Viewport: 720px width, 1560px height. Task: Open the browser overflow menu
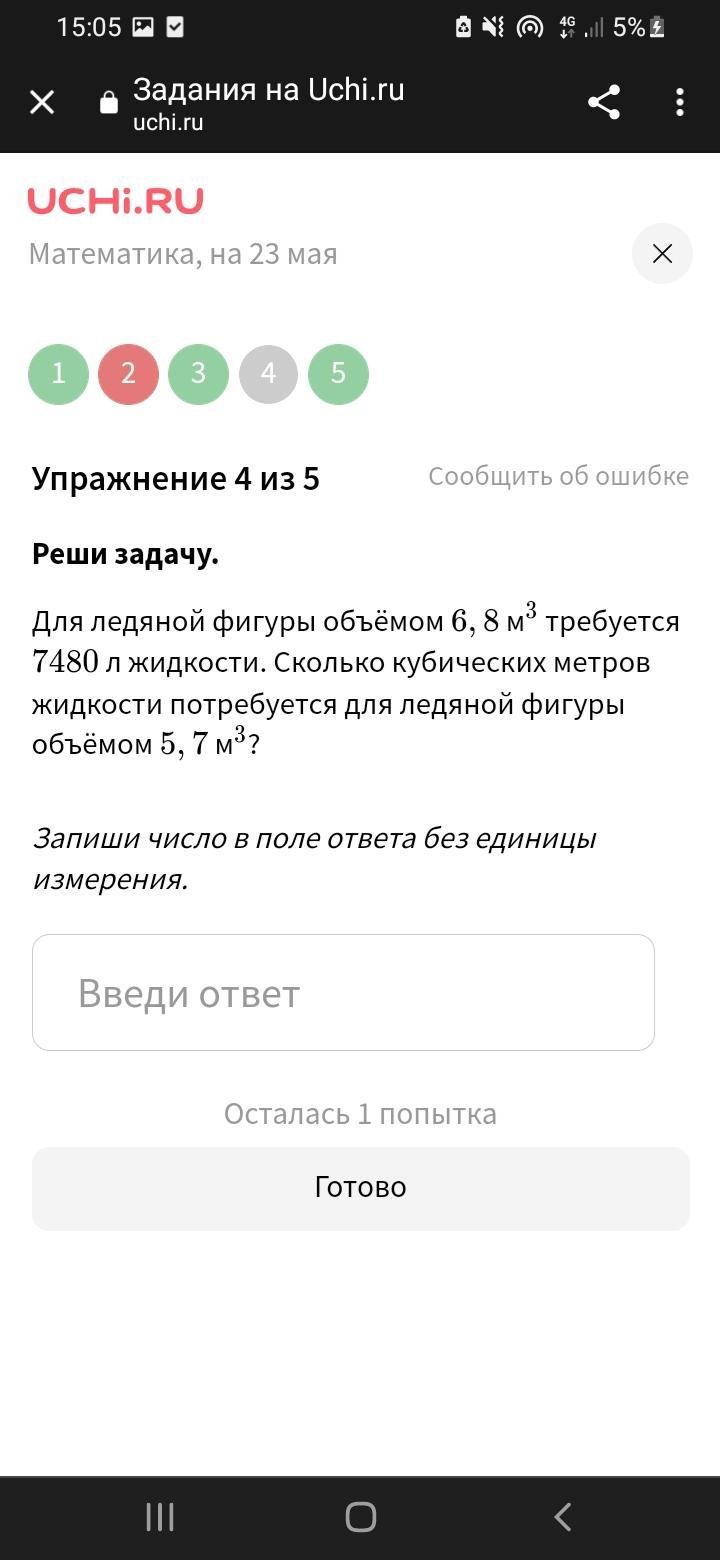[680, 102]
